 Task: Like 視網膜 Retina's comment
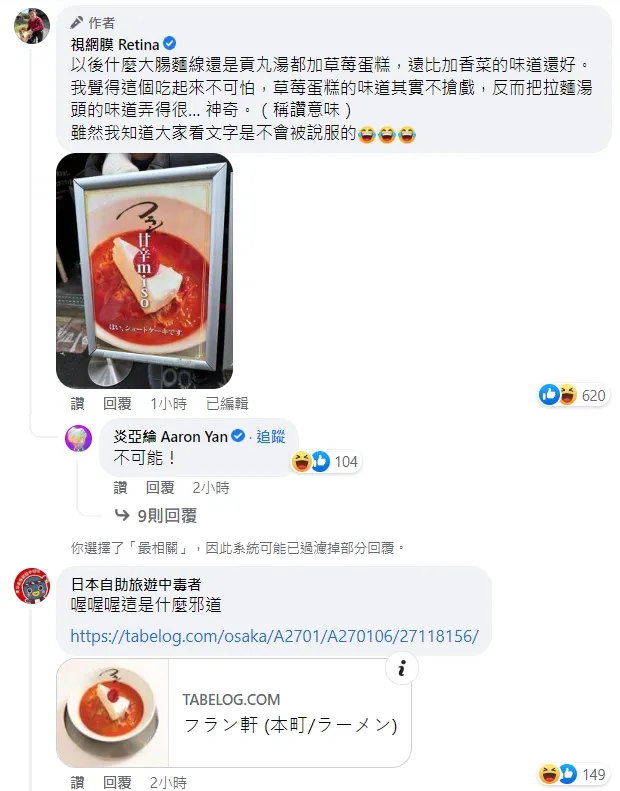(x=78, y=403)
